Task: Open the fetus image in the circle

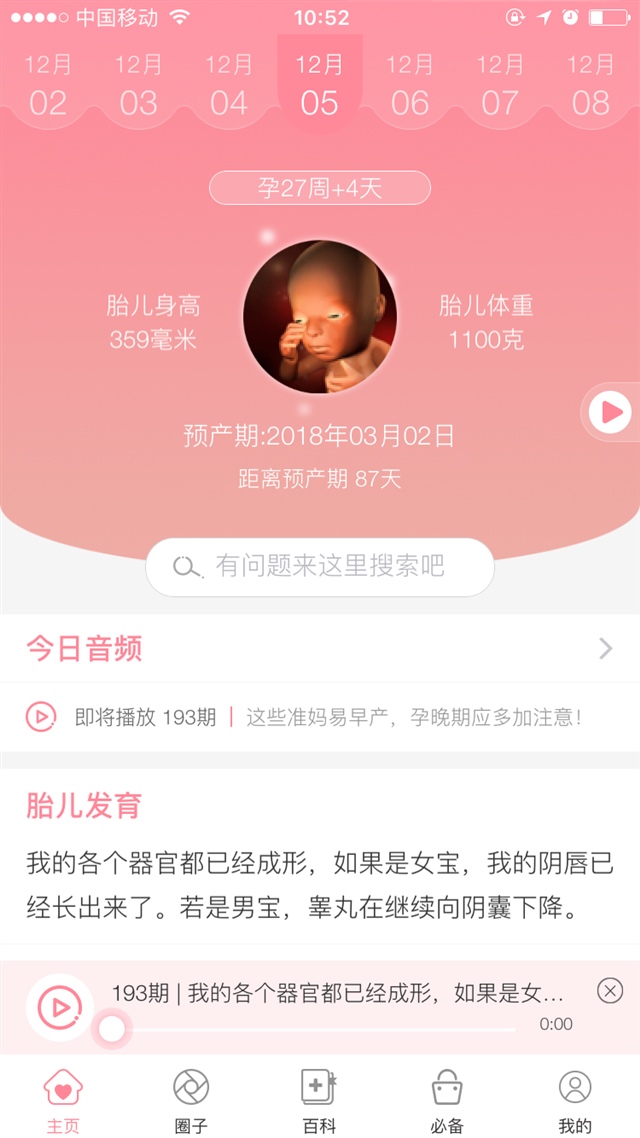Action: (320, 317)
